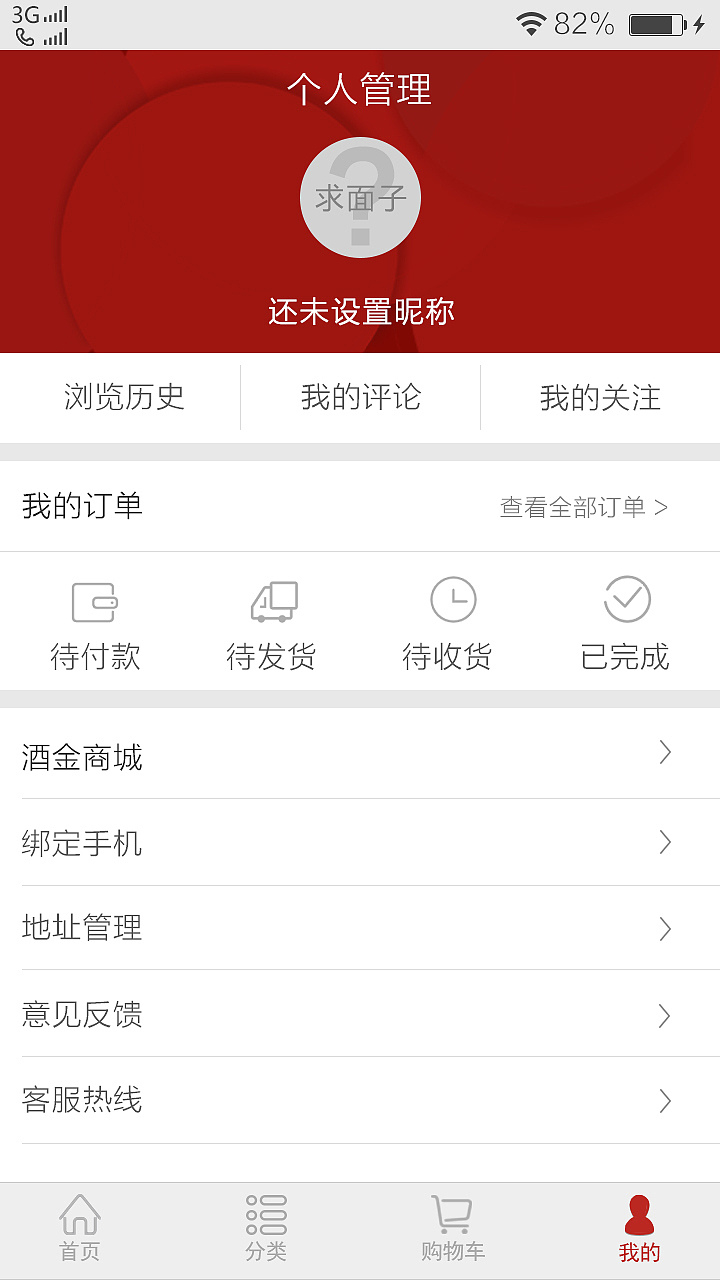Tap the profile avatar placeholder image
The image size is (720, 1280).
coord(360,197)
